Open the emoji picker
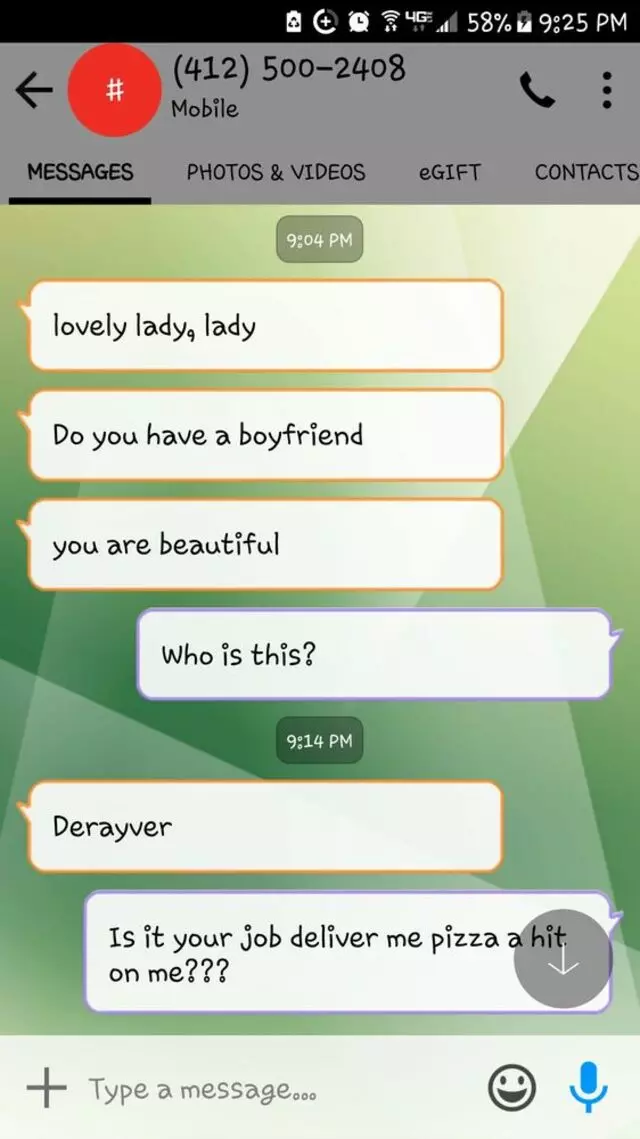640x1139 pixels. coord(512,1088)
